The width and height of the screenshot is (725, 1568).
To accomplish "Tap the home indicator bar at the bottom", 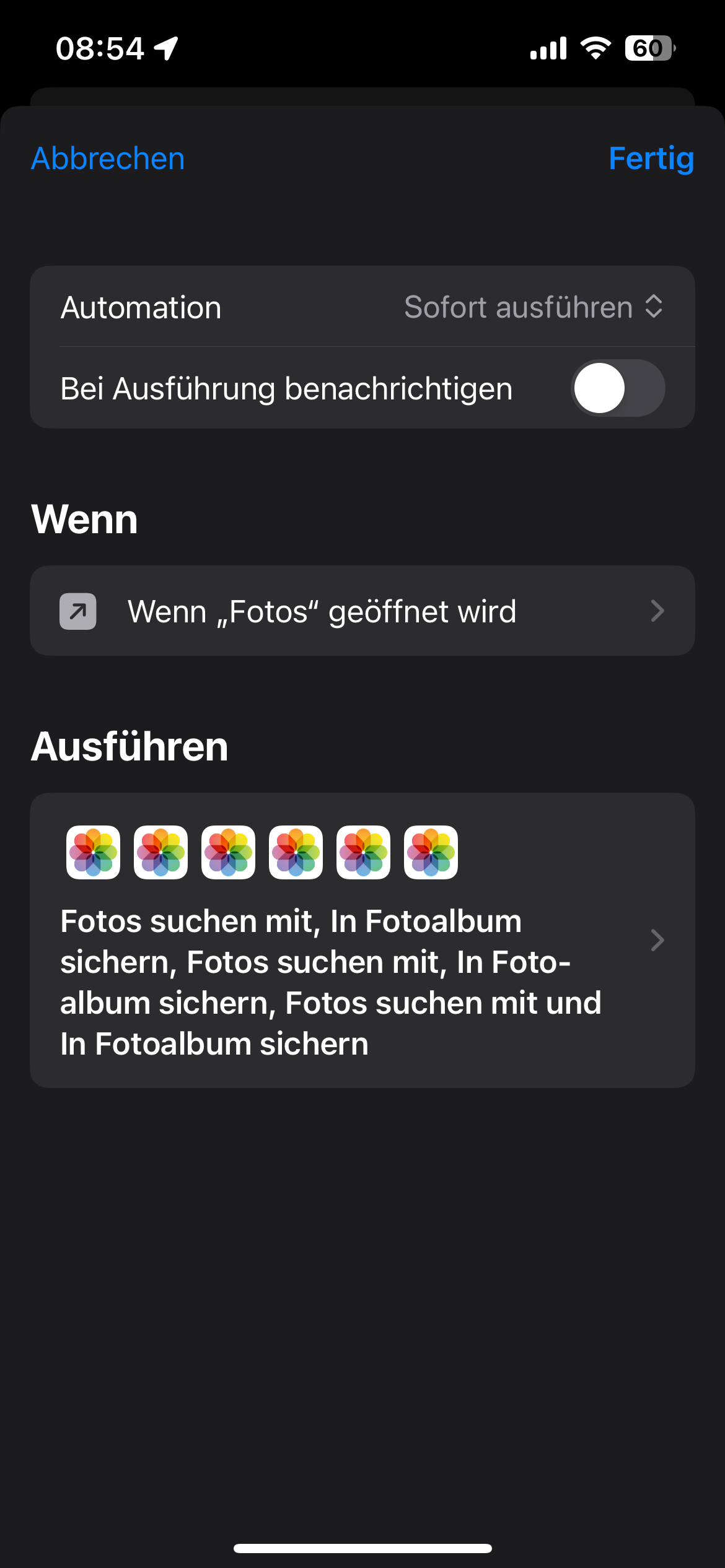I will [362, 1539].
